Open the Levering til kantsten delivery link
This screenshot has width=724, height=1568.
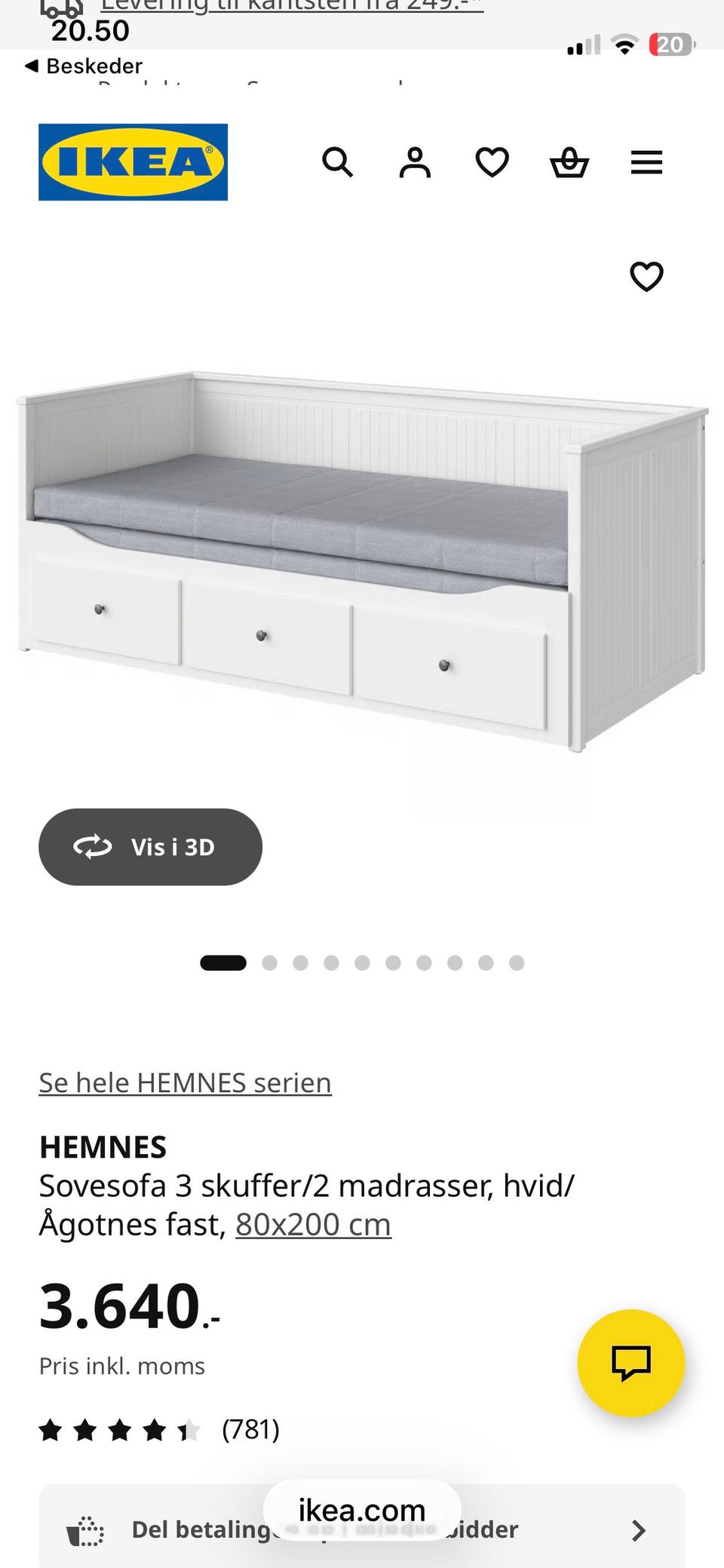(294, 6)
